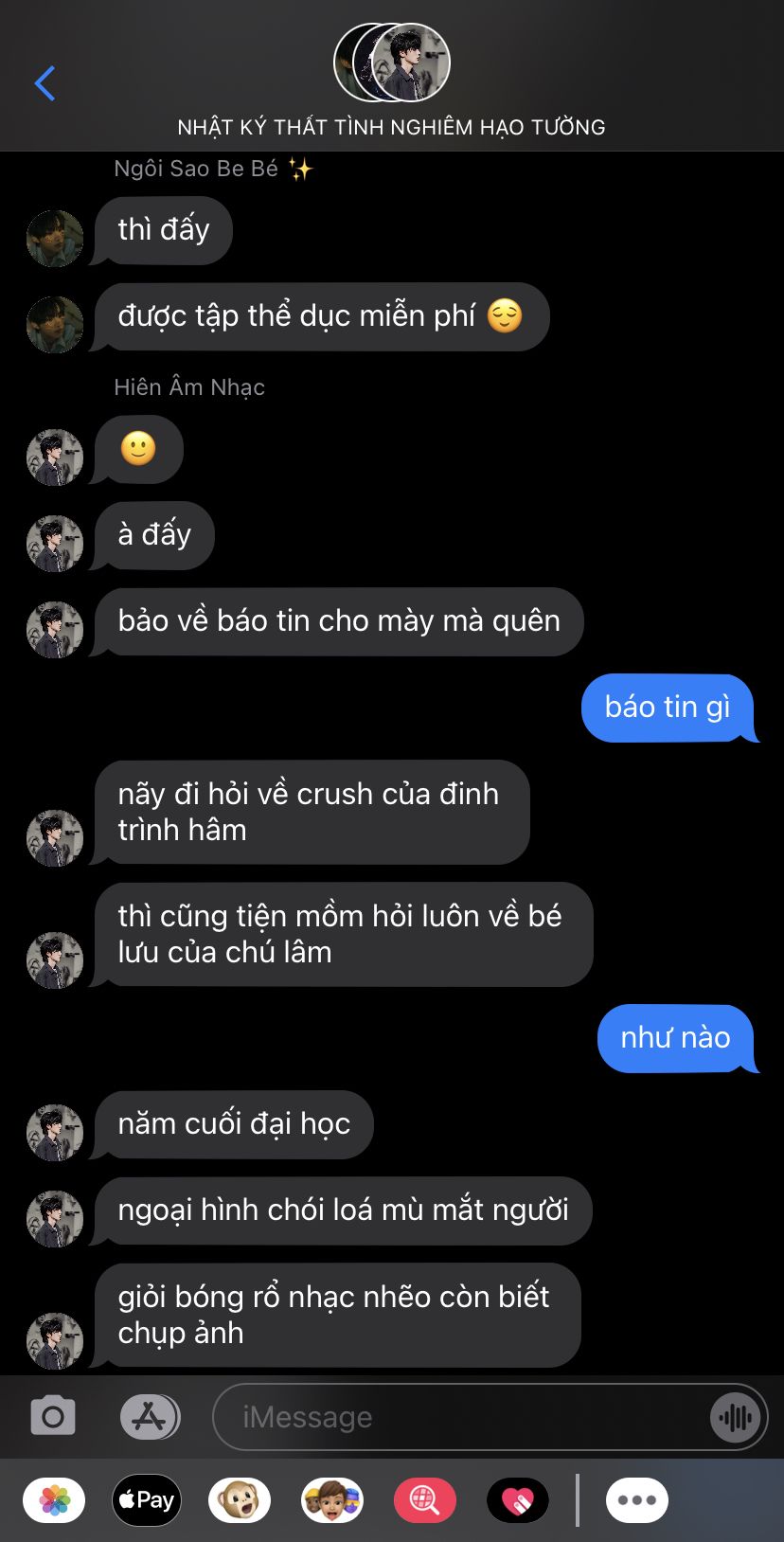Image resolution: width=784 pixels, height=1542 pixels.
Task: Go back to the conversations list
Action: pyautogui.click(x=45, y=83)
